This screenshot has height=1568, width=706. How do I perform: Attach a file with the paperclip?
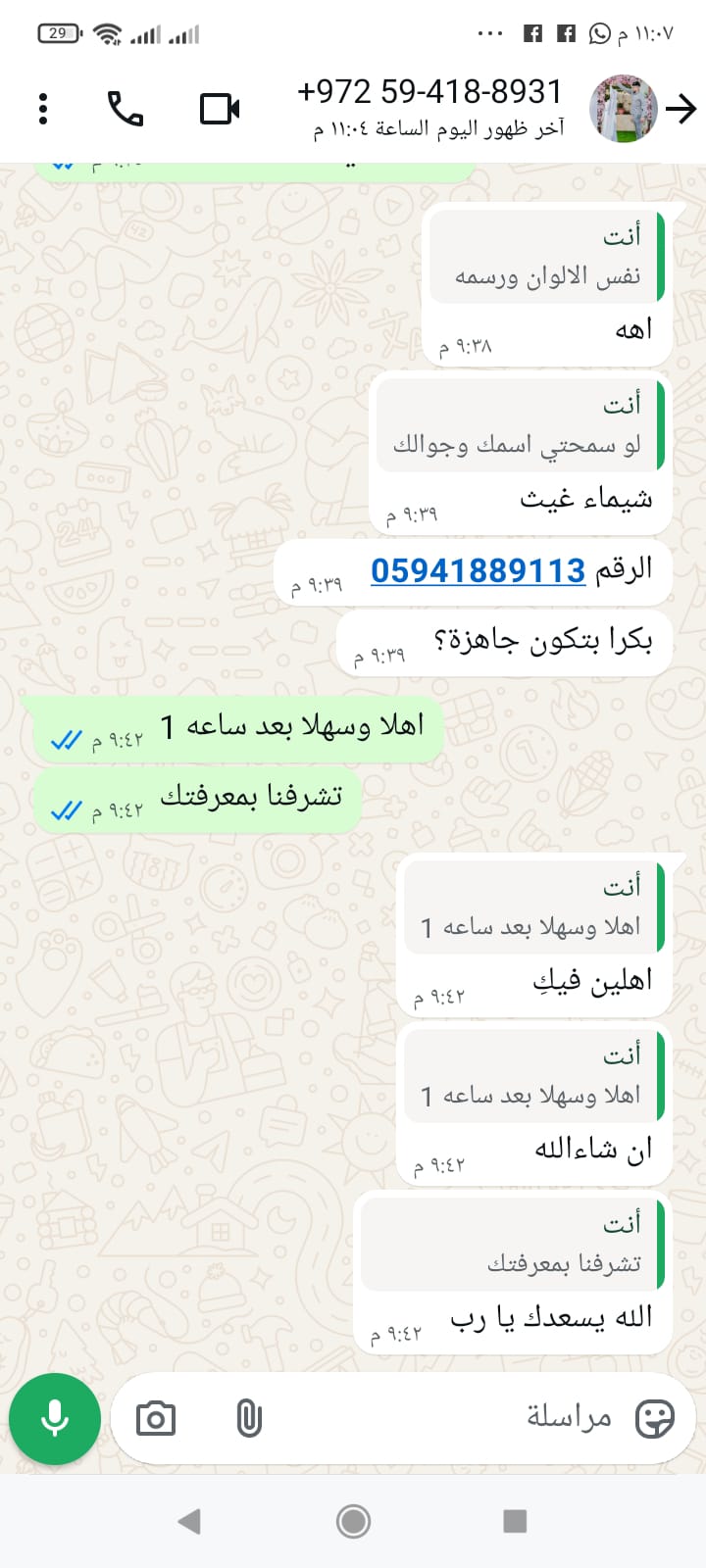249,1418
